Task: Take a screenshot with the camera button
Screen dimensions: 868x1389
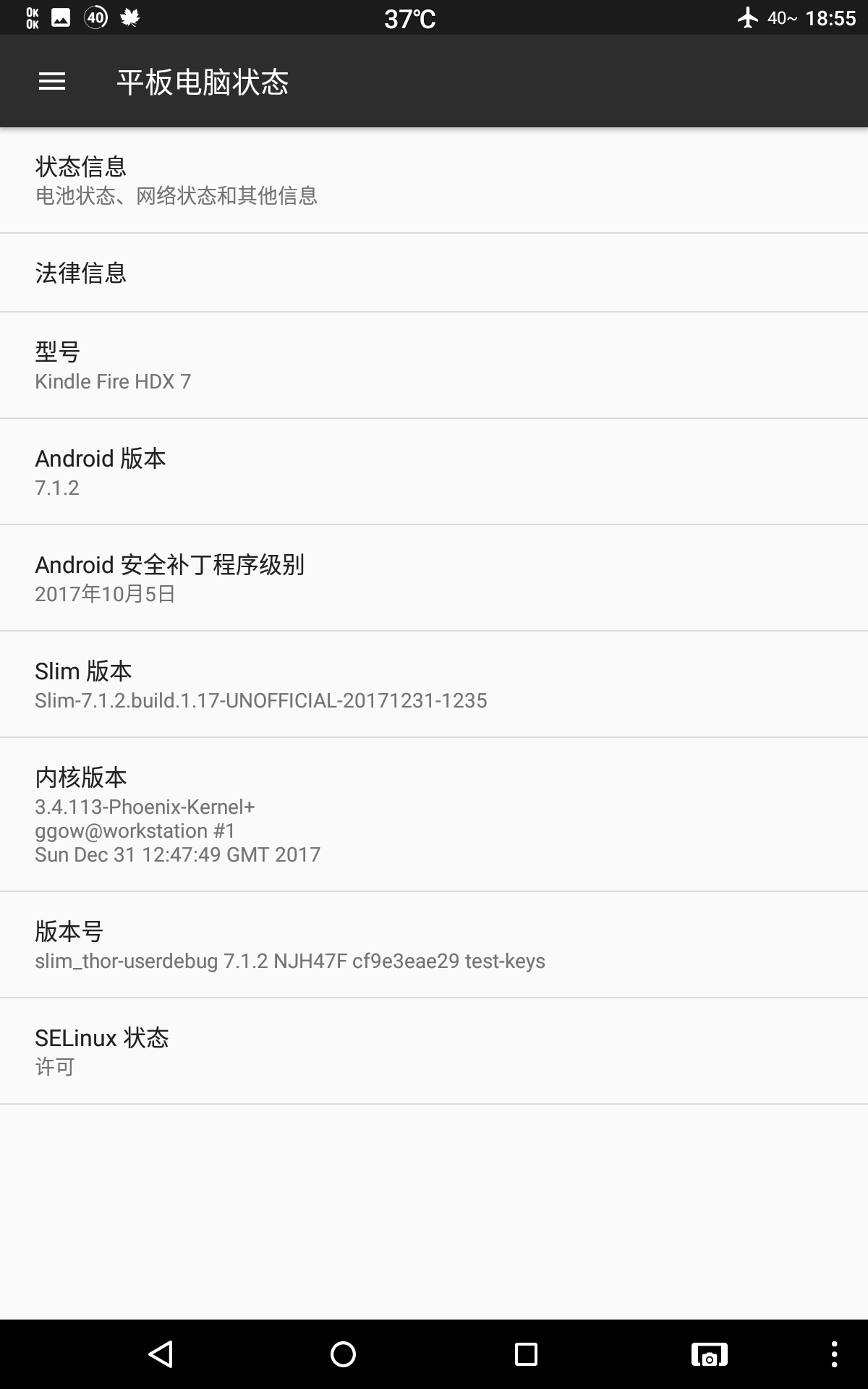Action: click(x=709, y=1354)
